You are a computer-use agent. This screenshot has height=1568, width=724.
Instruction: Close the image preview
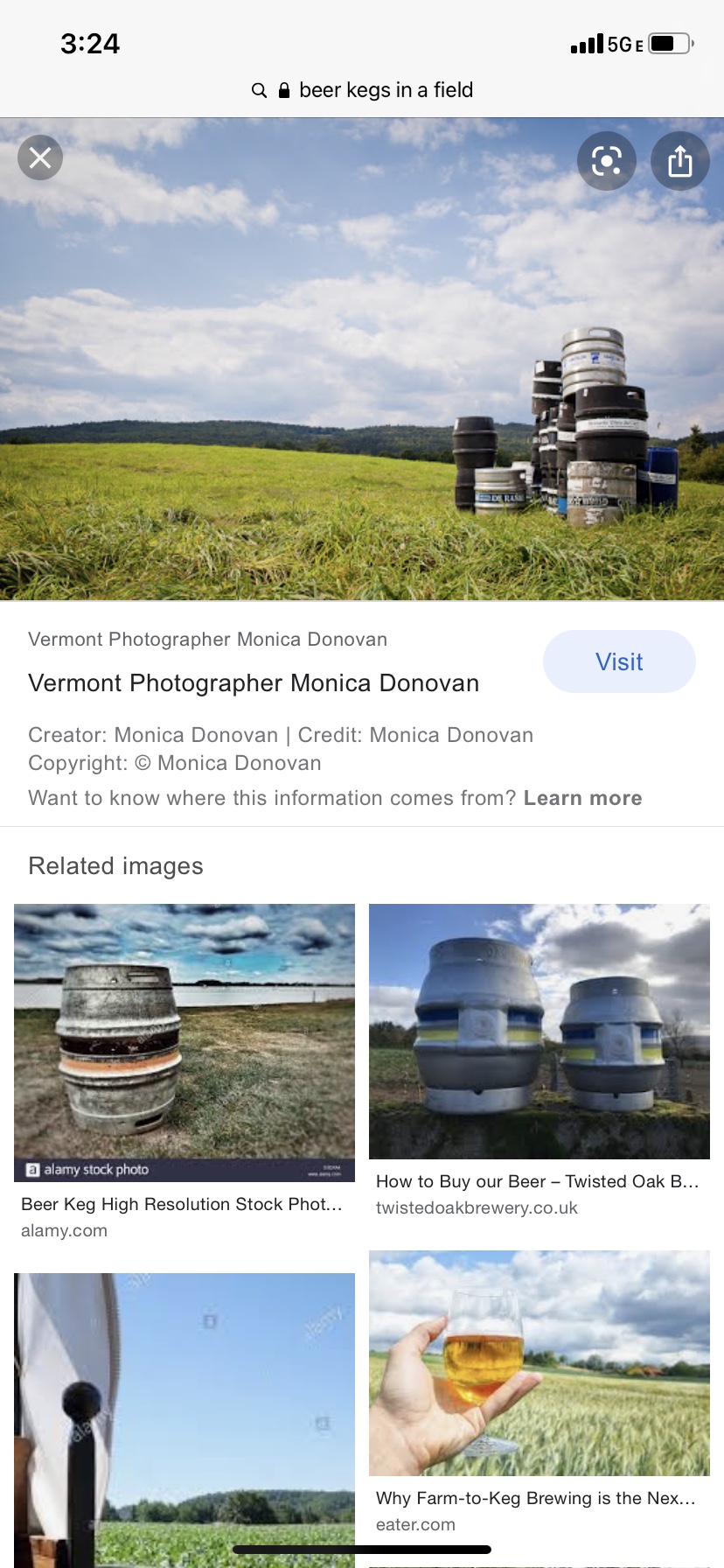click(x=40, y=158)
